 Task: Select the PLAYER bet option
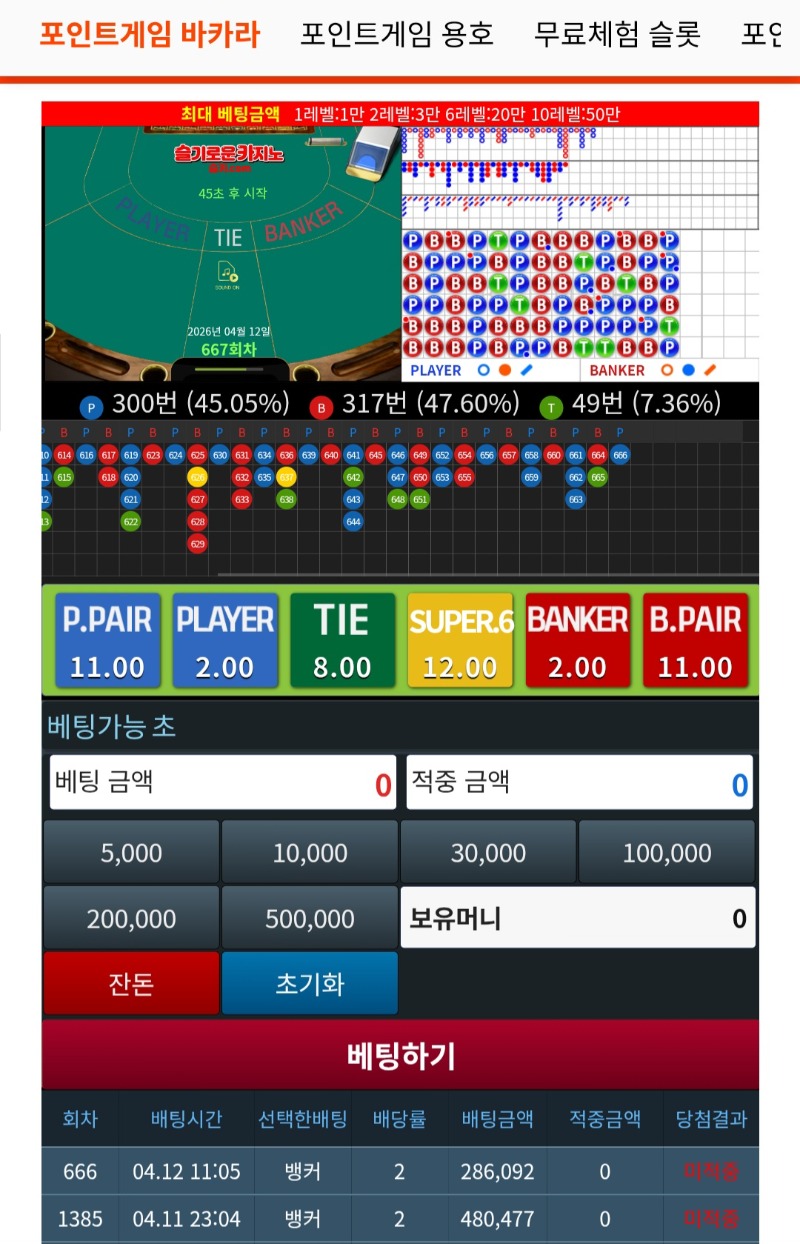(225, 640)
